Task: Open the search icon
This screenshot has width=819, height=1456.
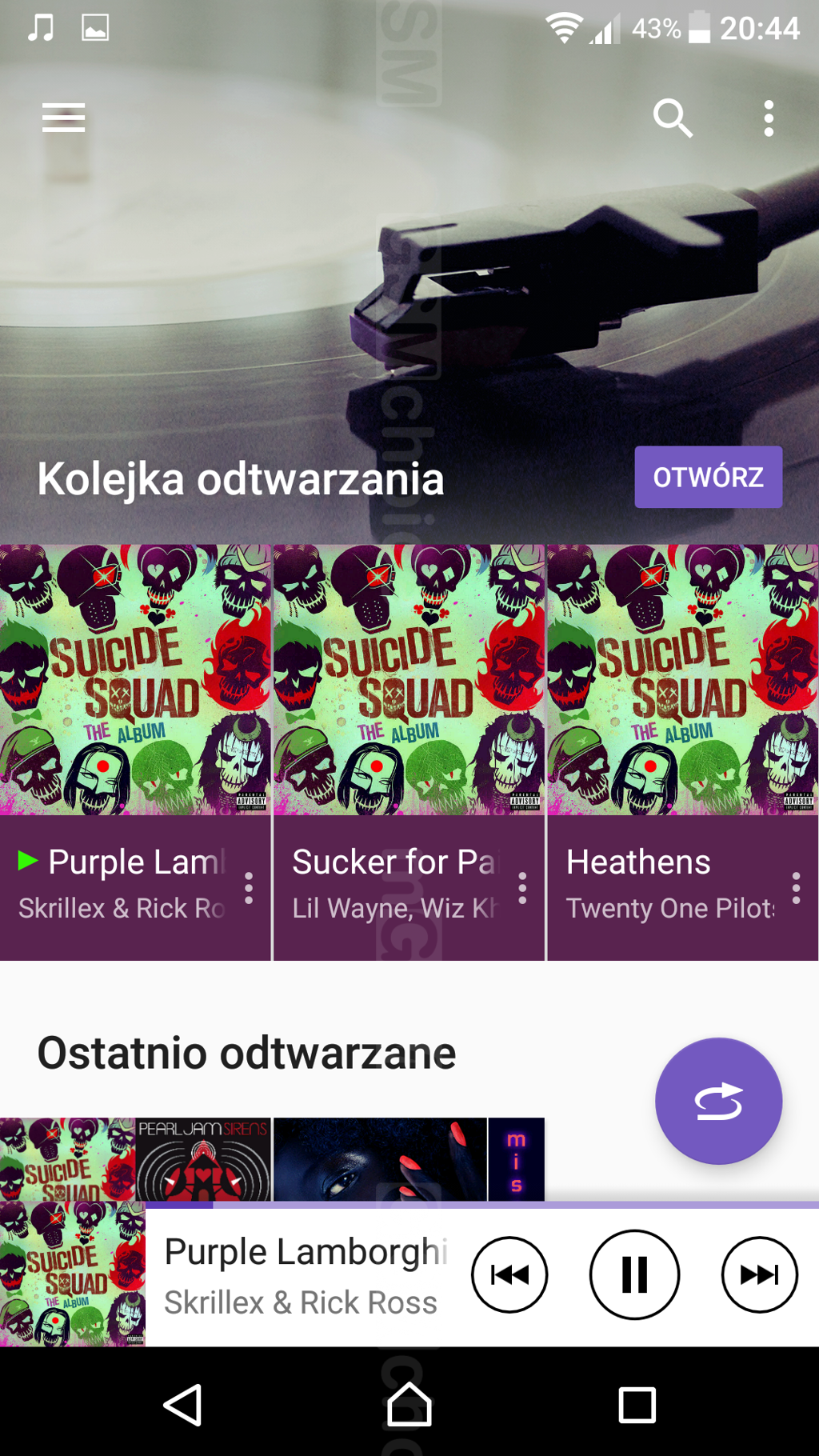Action: 672,118
